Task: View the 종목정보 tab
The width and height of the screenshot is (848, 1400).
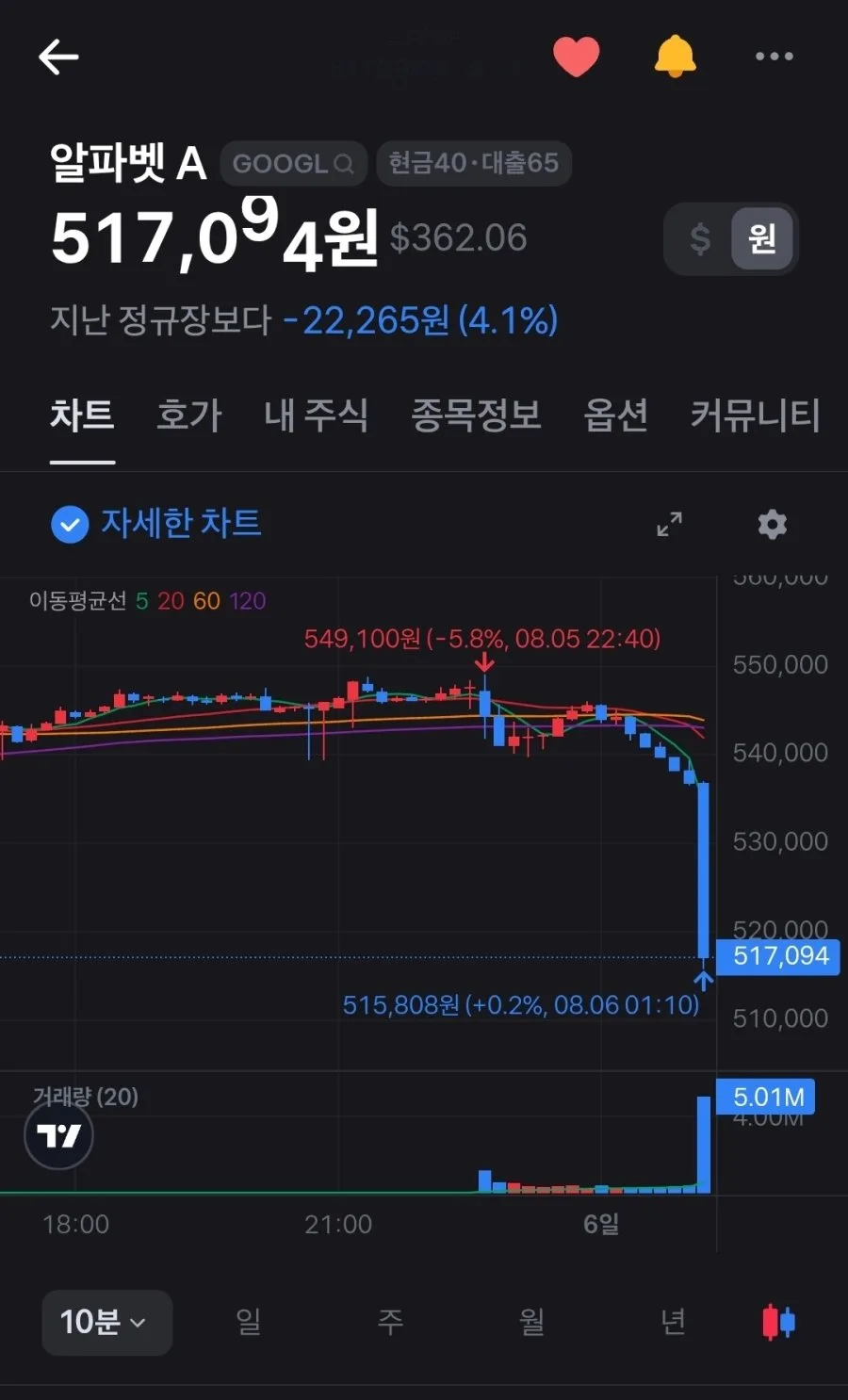Action: pyautogui.click(x=476, y=415)
